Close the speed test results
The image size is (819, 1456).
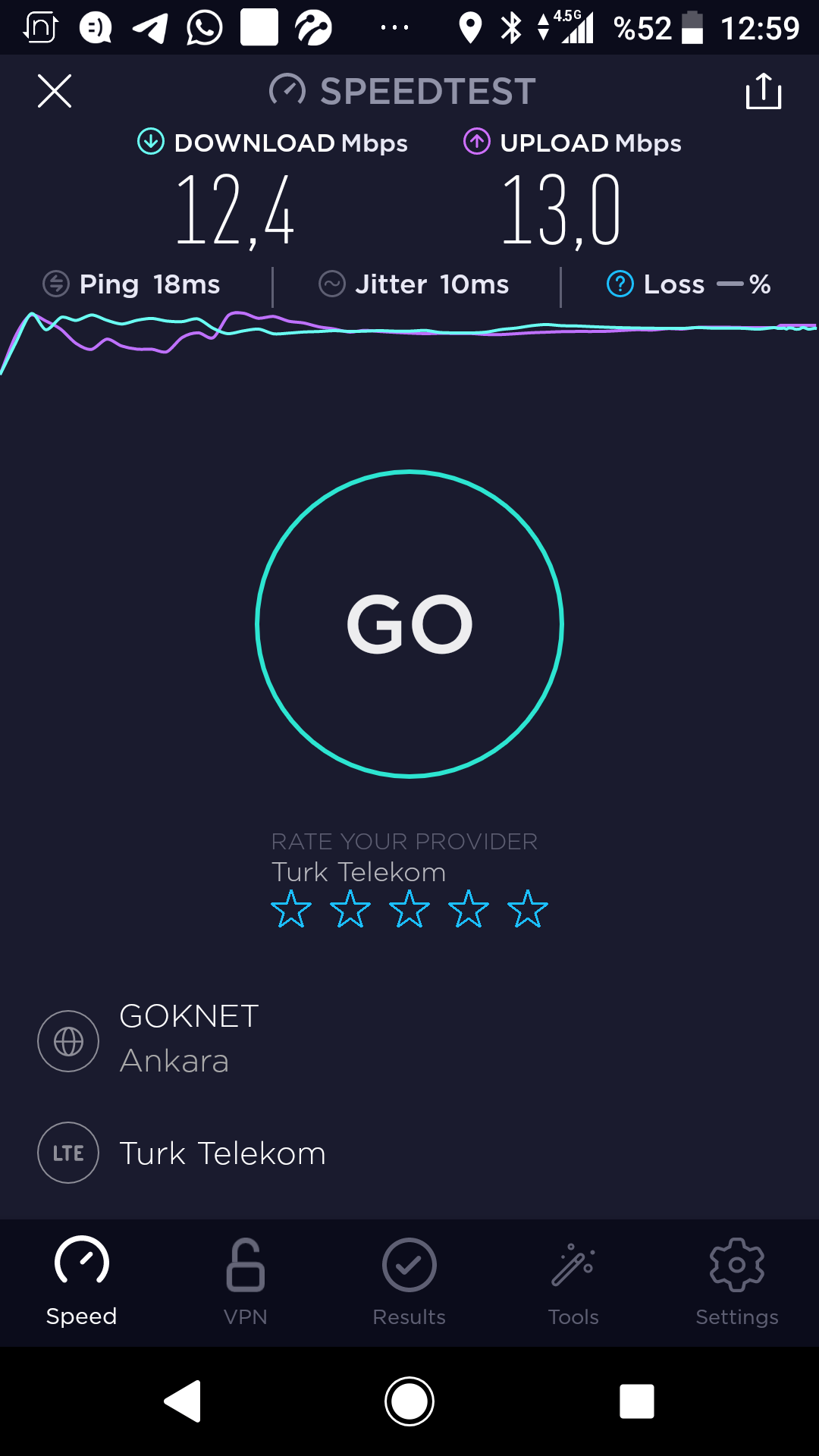(x=55, y=91)
